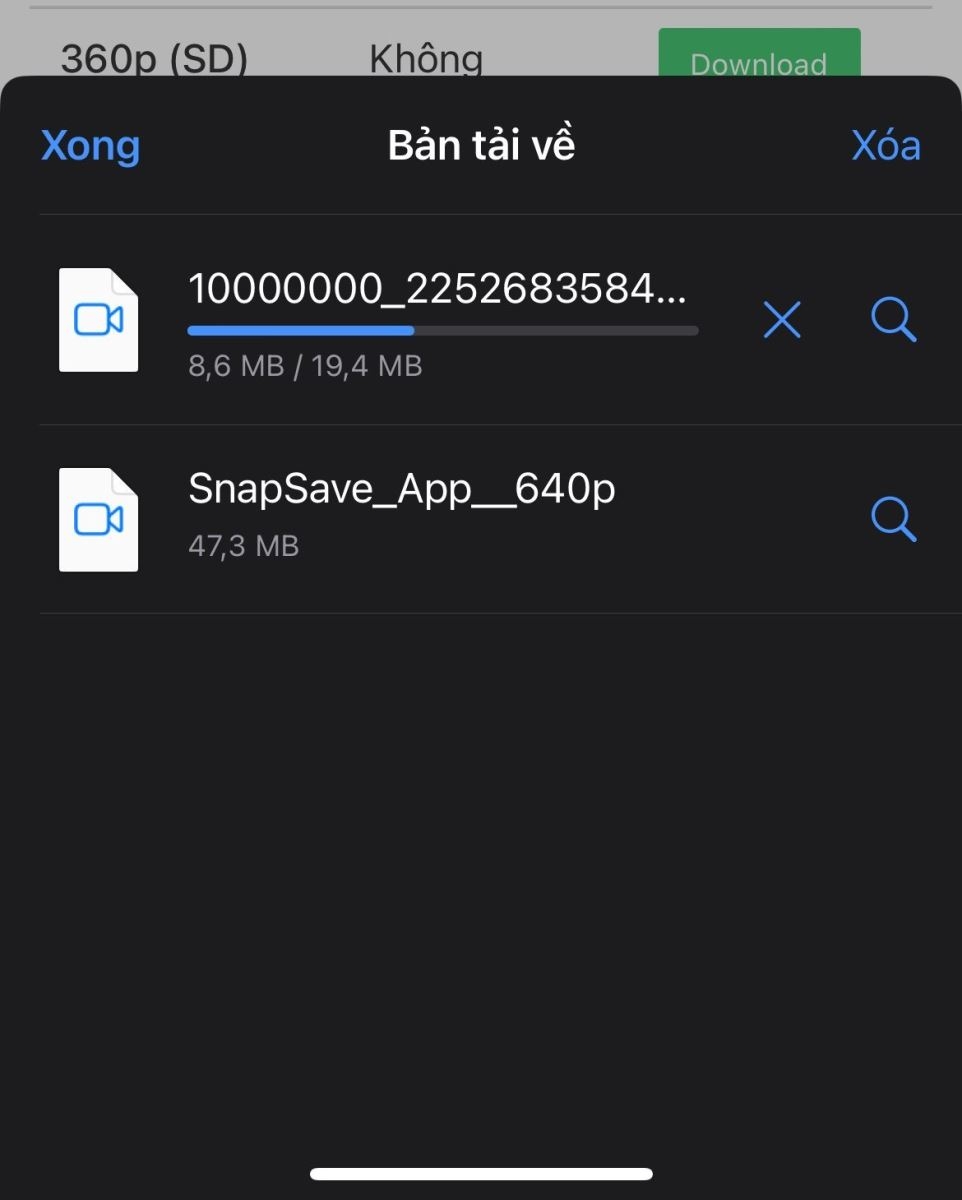This screenshot has height=1200, width=962.
Task: Tap the download progress bar showing 8,6 MB
Action: (443, 330)
